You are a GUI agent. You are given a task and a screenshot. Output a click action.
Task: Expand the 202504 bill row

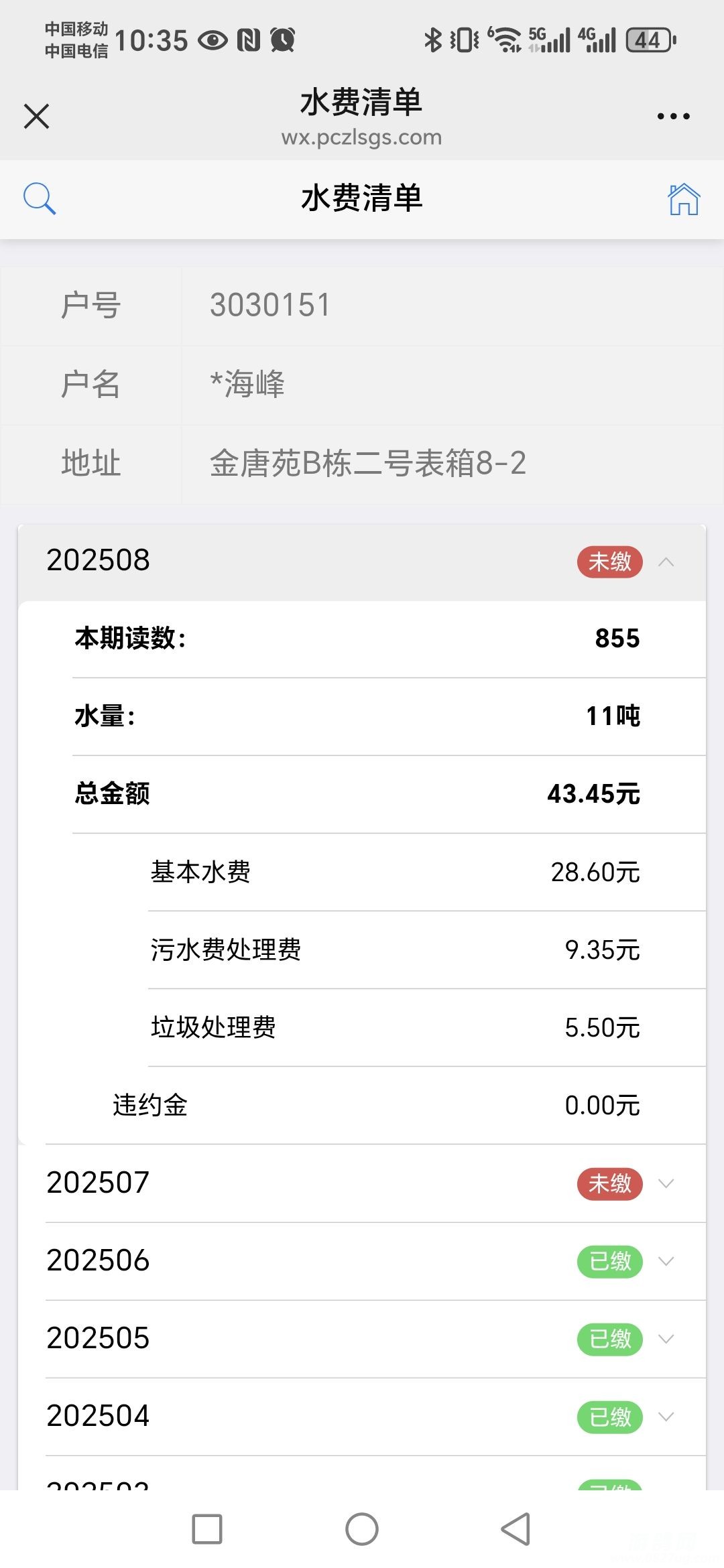pos(362,1417)
